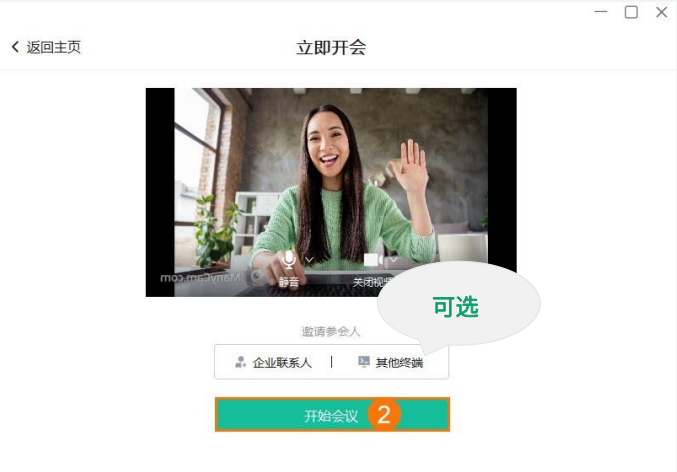
Task: Turn off the video camera
Action: pyautogui.click(x=371, y=262)
